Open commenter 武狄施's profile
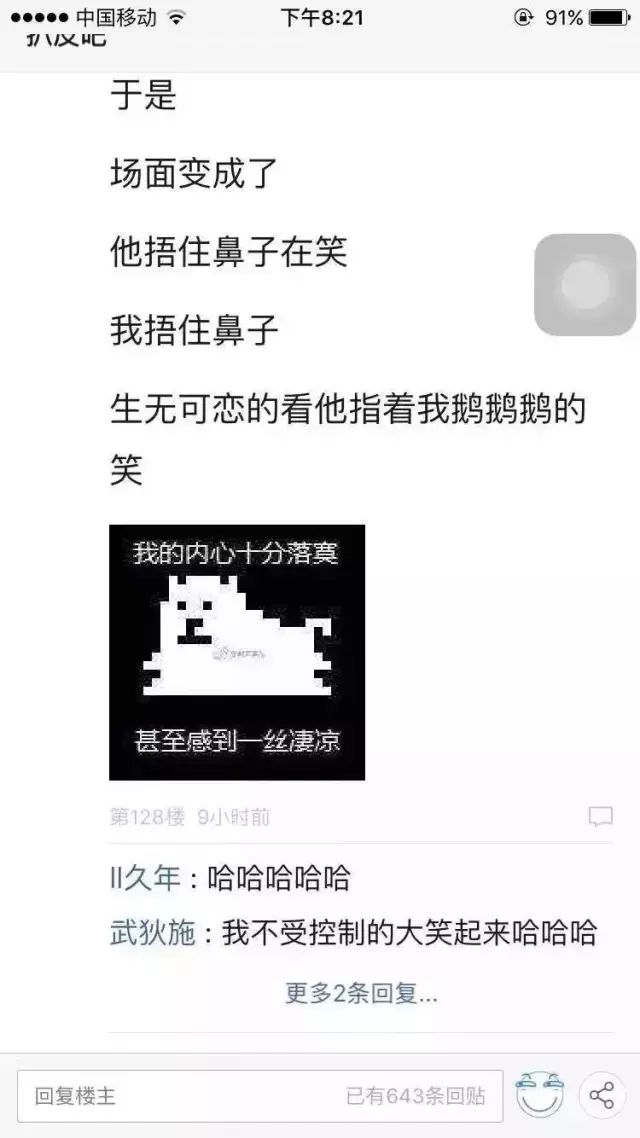Image resolution: width=640 pixels, height=1138 pixels. (x=152, y=933)
